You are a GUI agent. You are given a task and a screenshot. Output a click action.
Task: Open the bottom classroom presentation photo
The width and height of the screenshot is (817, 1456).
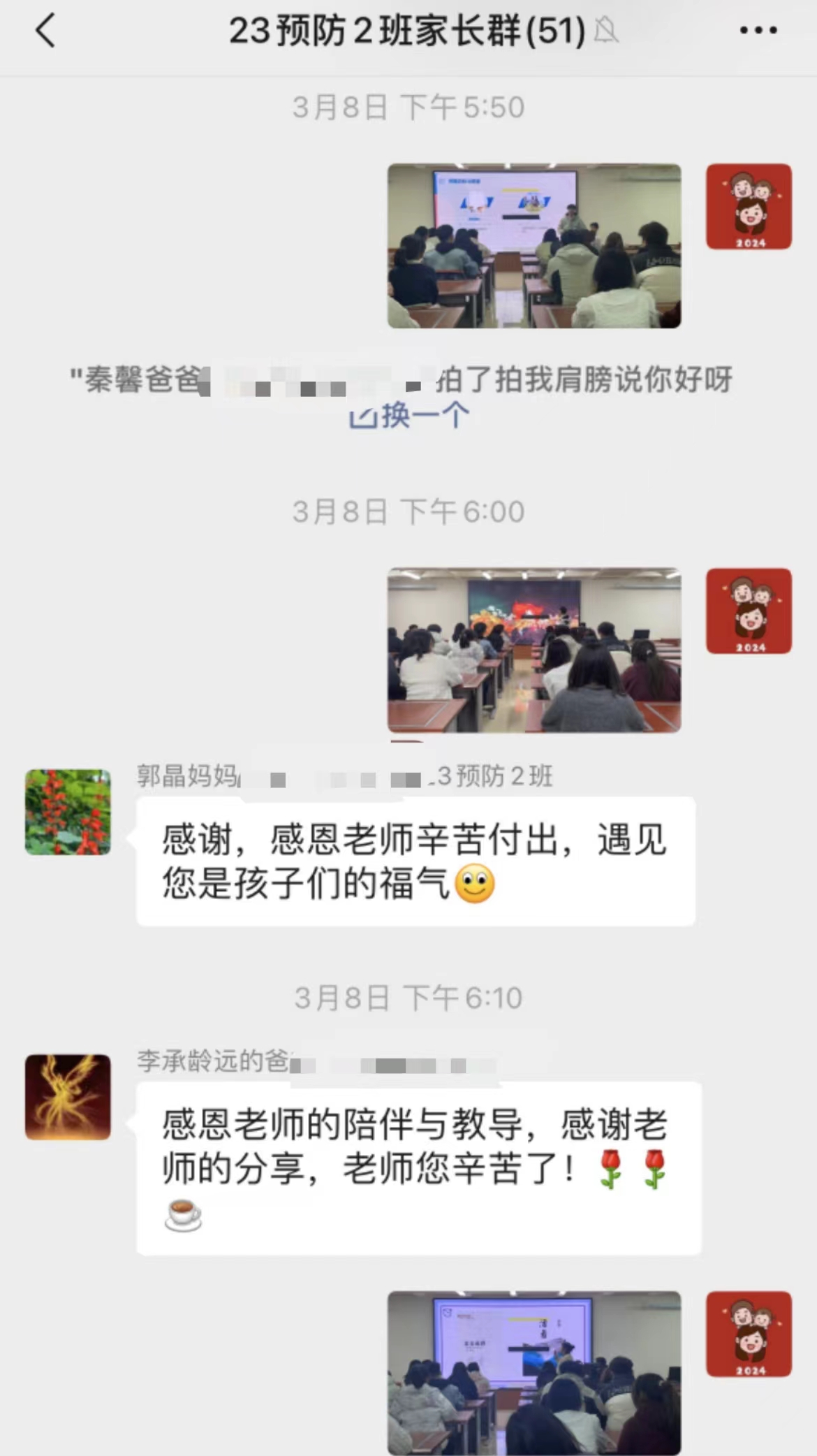[534, 1372]
